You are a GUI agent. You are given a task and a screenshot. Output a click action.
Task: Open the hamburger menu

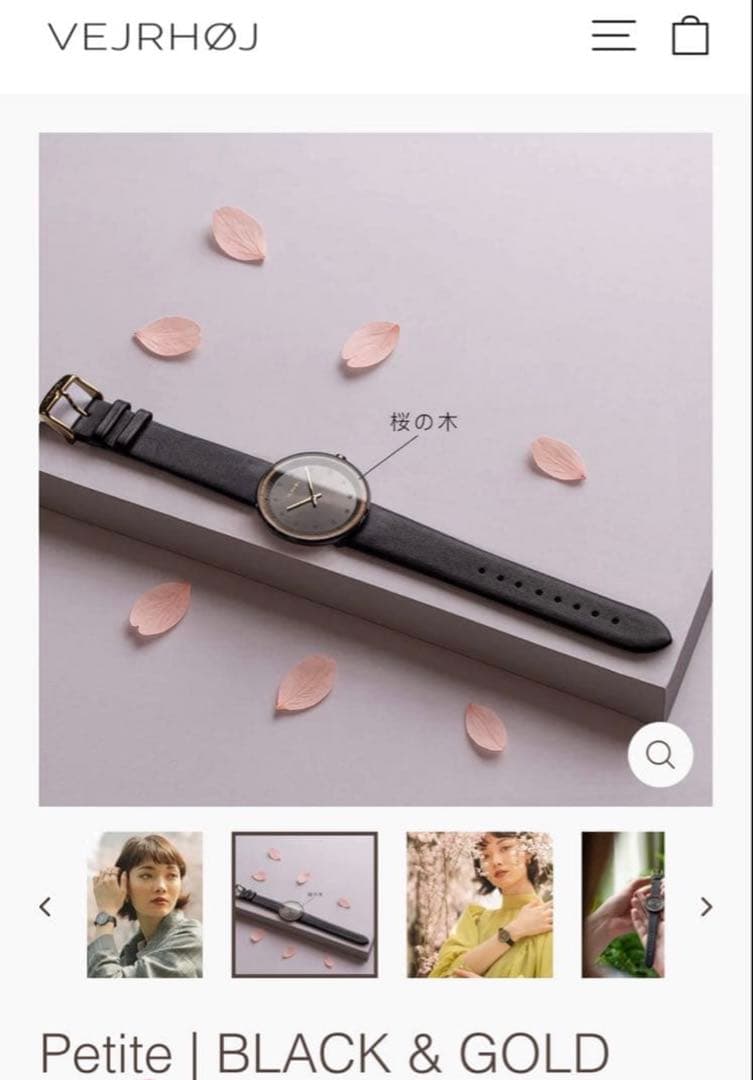point(613,35)
